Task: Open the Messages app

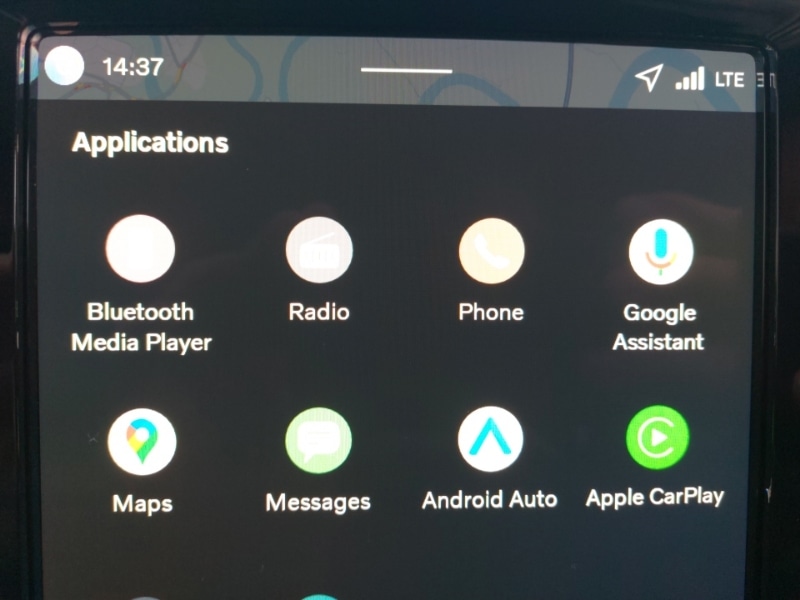Action: (318, 441)
